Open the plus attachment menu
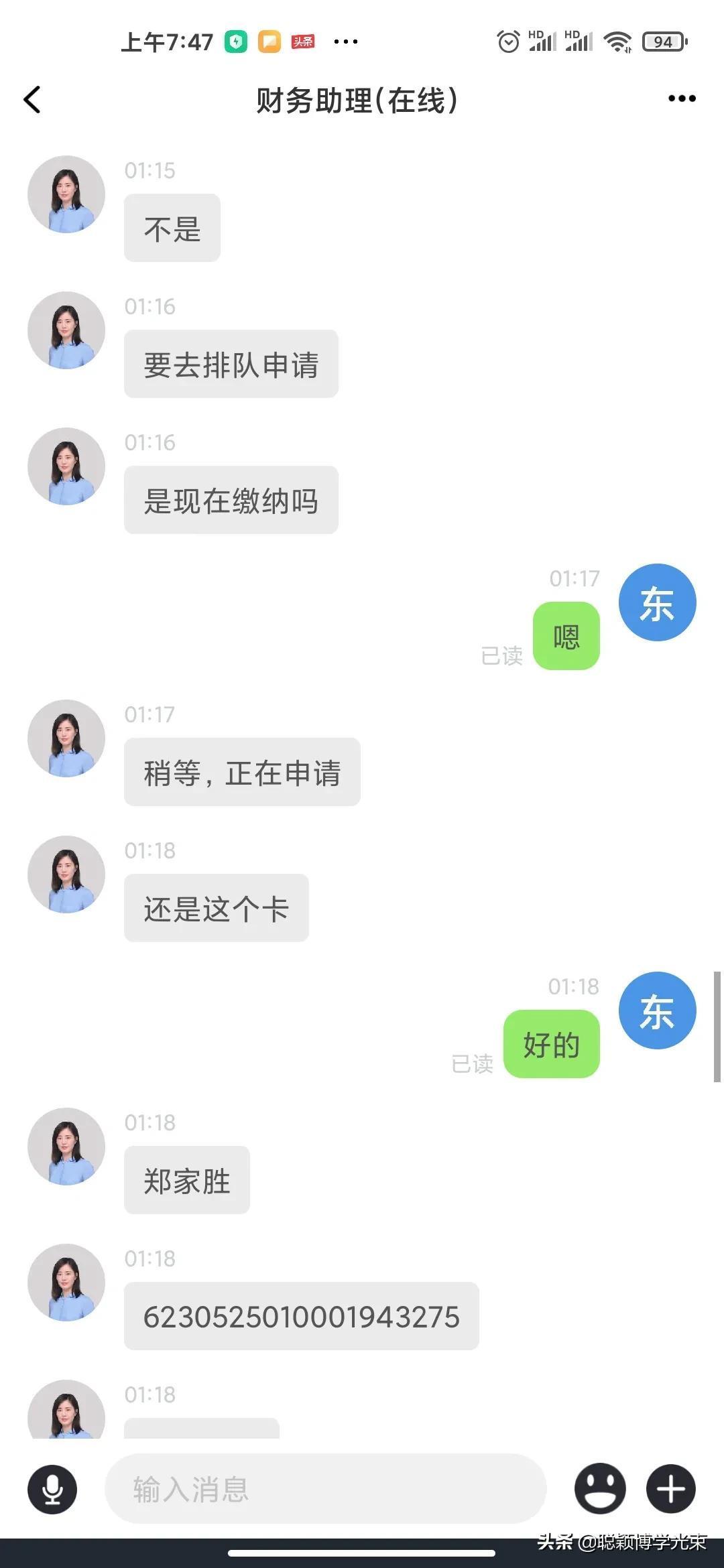This screenshot has width=724, height=1568. coord(671,1489)
